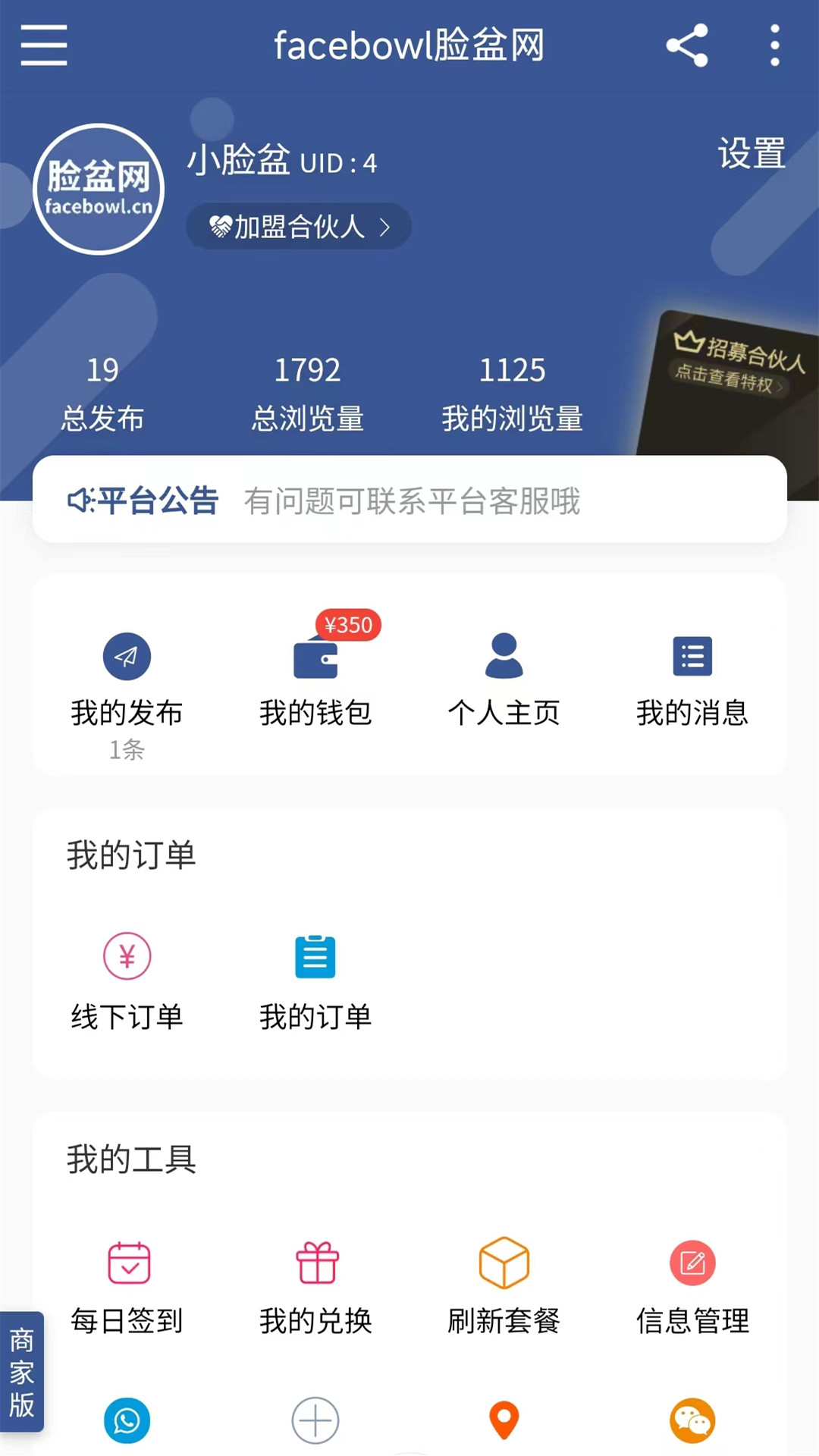Open the hamburger menu
The width and height of the screenshot is (819, 1456).
click(43, 45)
